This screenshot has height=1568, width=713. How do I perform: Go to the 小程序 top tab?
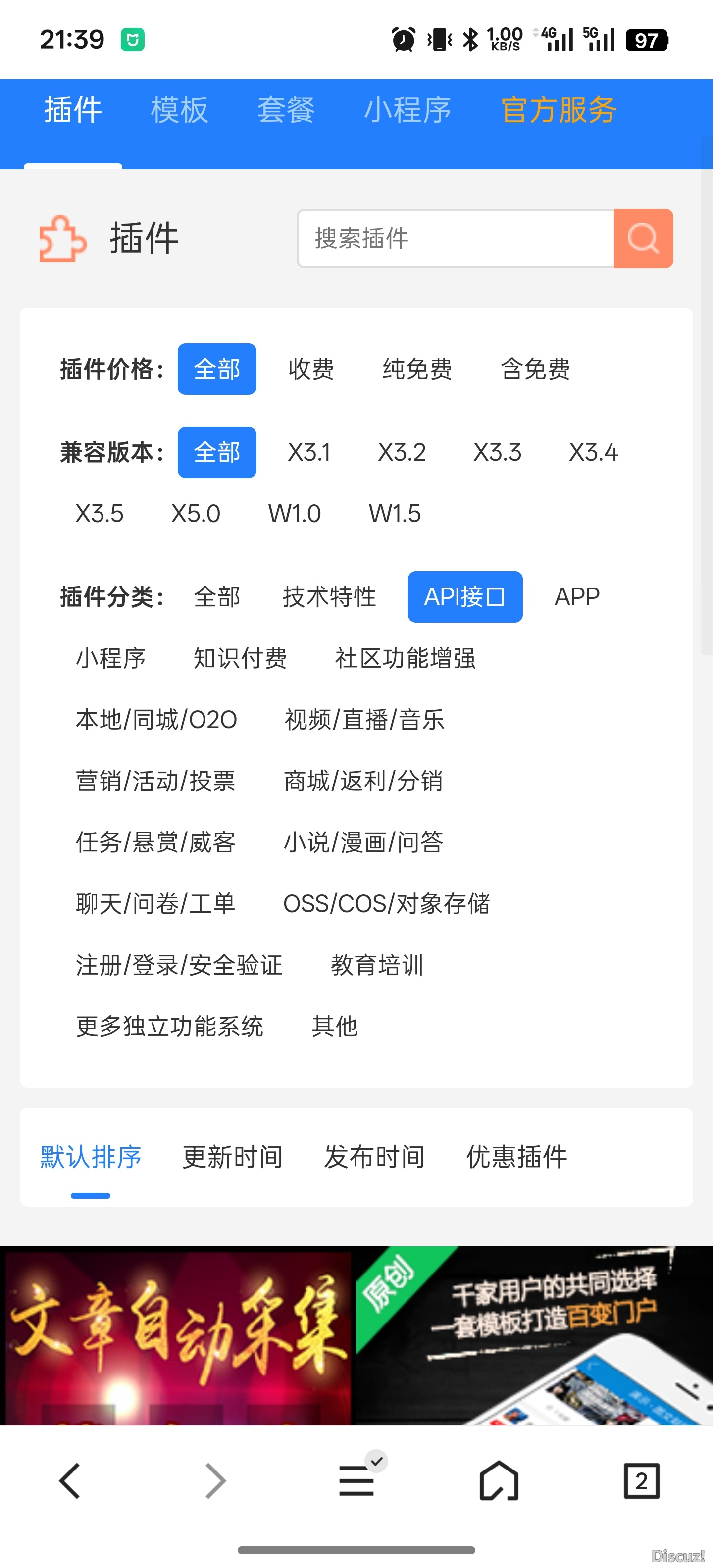[407, 110]
